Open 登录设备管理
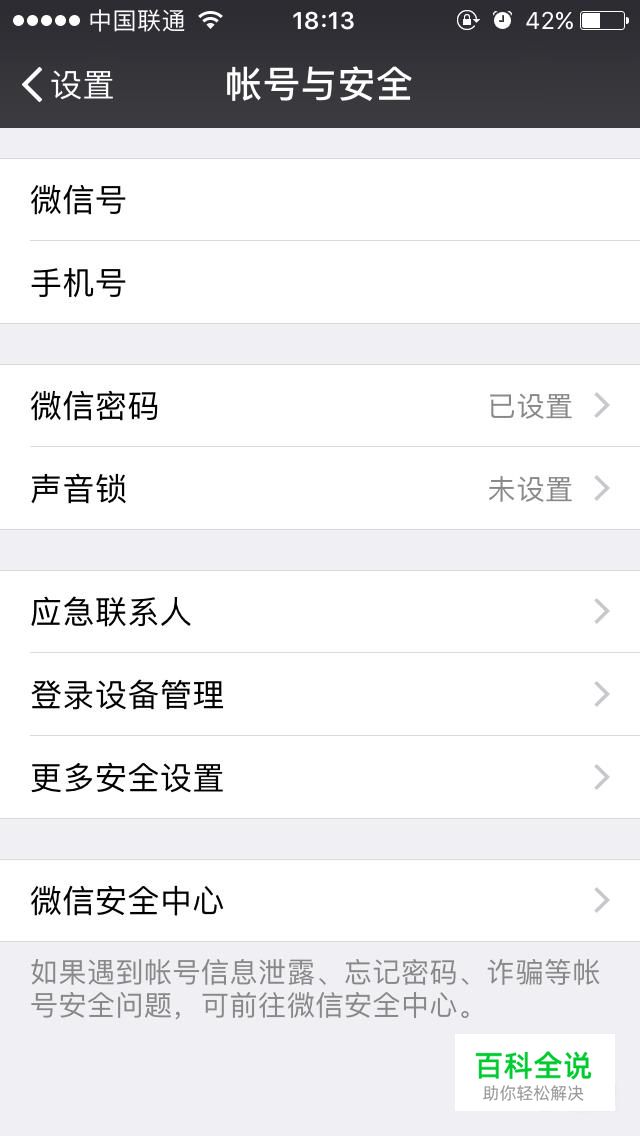 point(320,694)
